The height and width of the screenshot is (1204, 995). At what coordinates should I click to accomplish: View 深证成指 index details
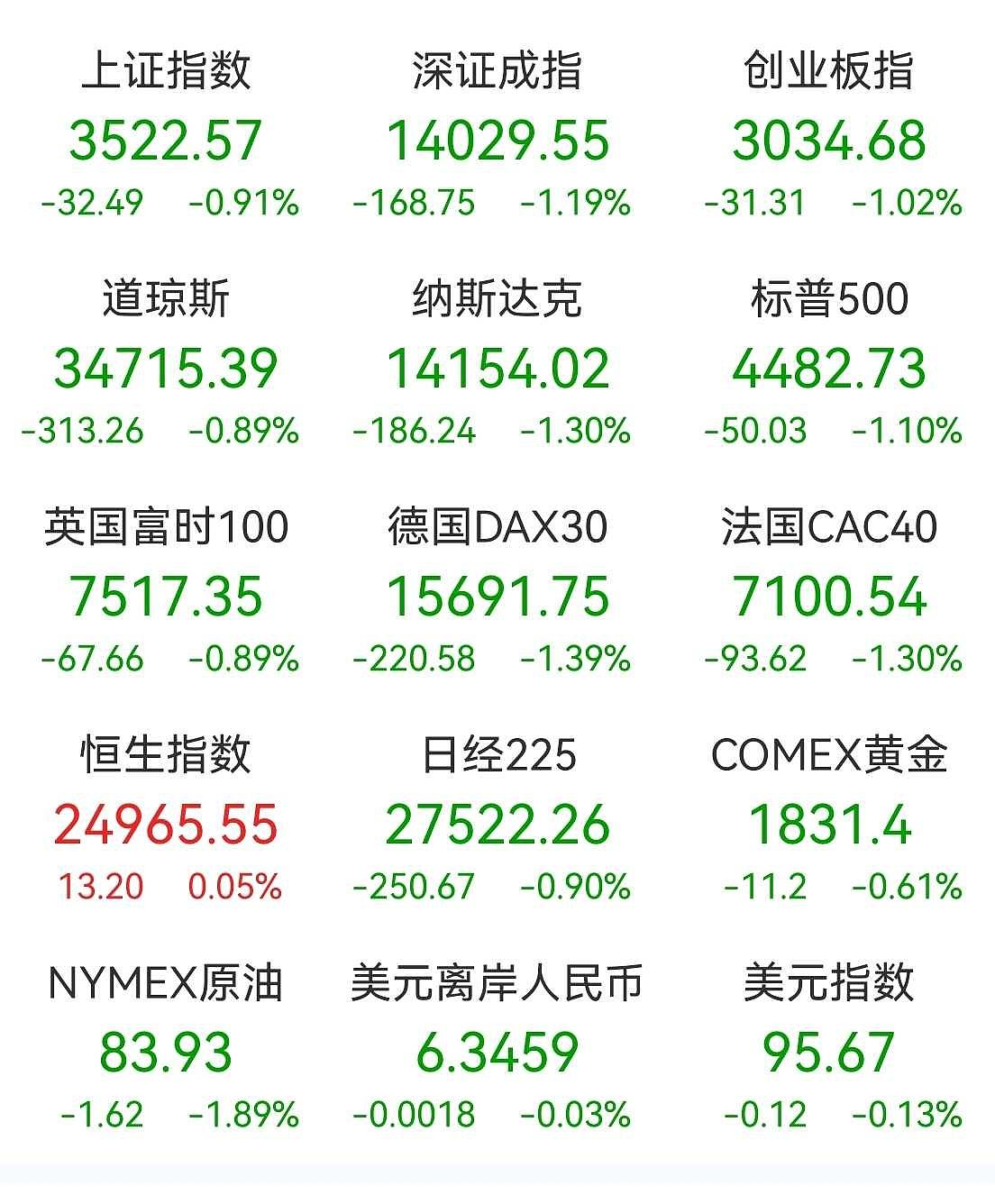tap(497, 140)
